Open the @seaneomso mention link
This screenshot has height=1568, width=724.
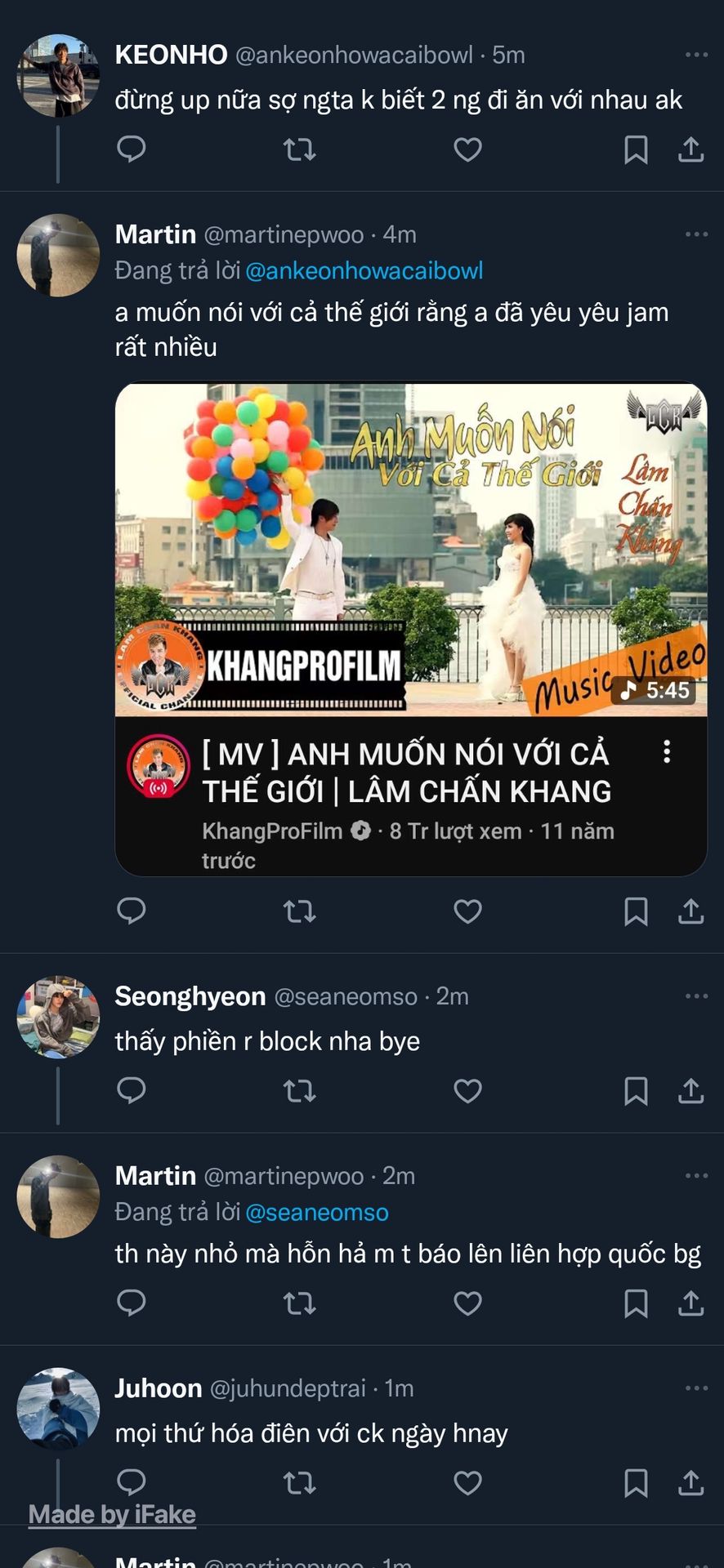coord(317,1212)
